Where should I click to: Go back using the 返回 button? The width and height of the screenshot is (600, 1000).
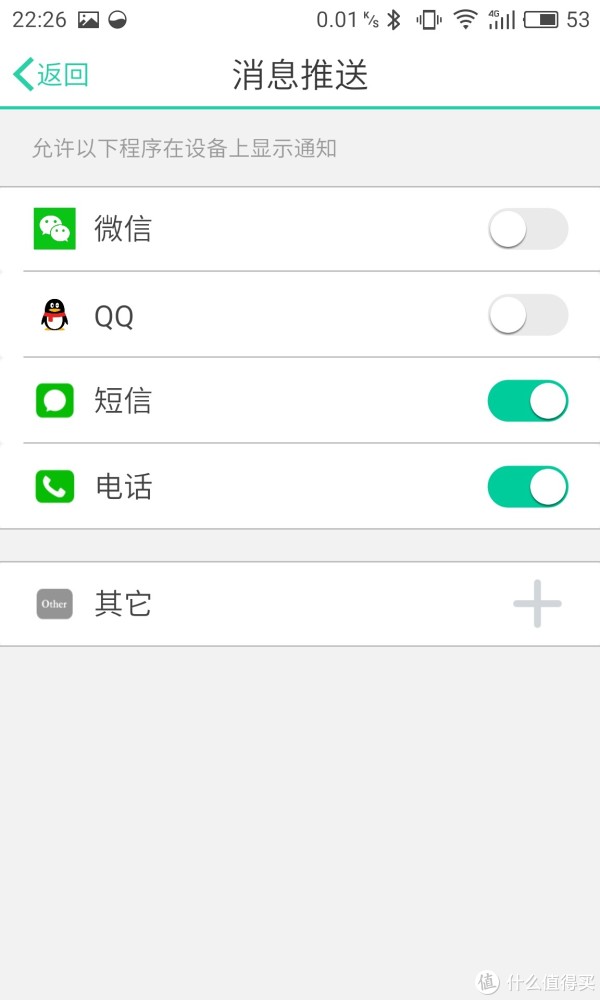coord(50,75)
